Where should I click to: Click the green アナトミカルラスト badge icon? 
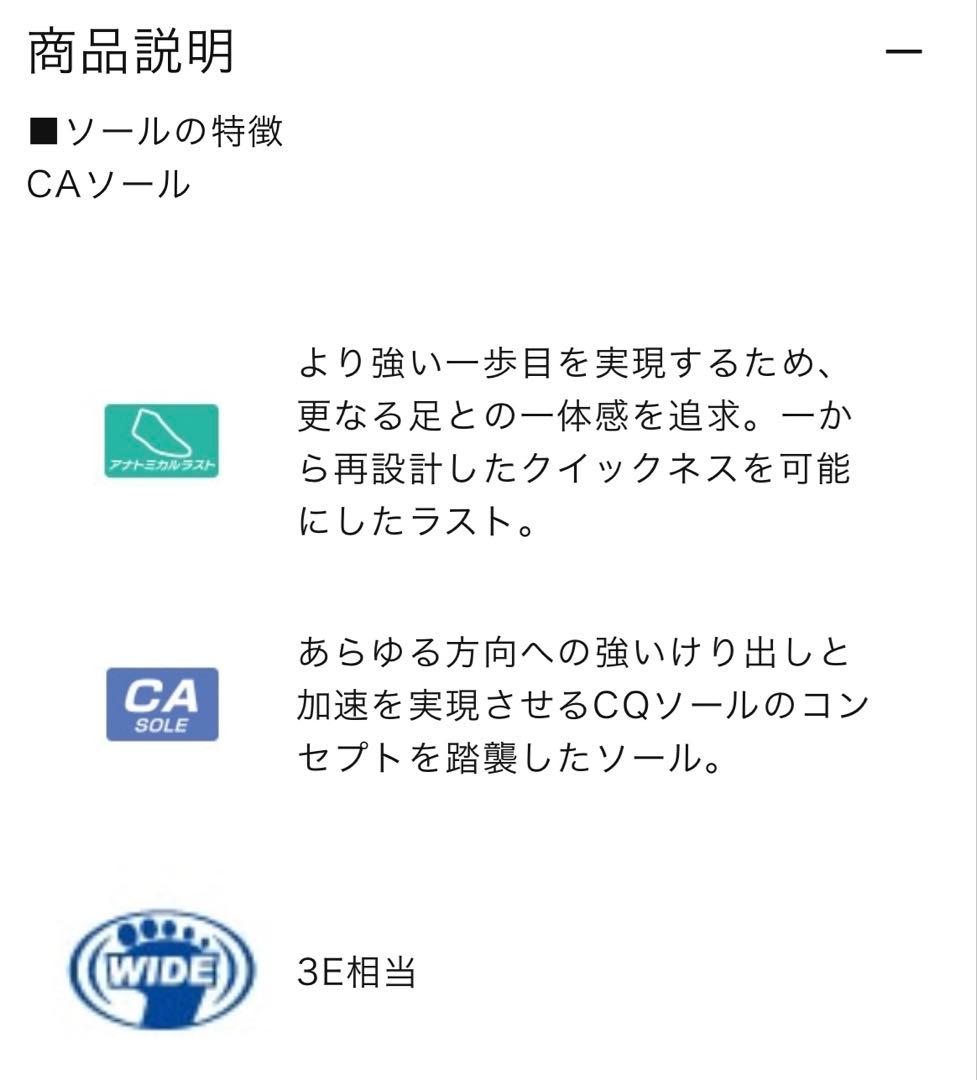click(161, 441)
